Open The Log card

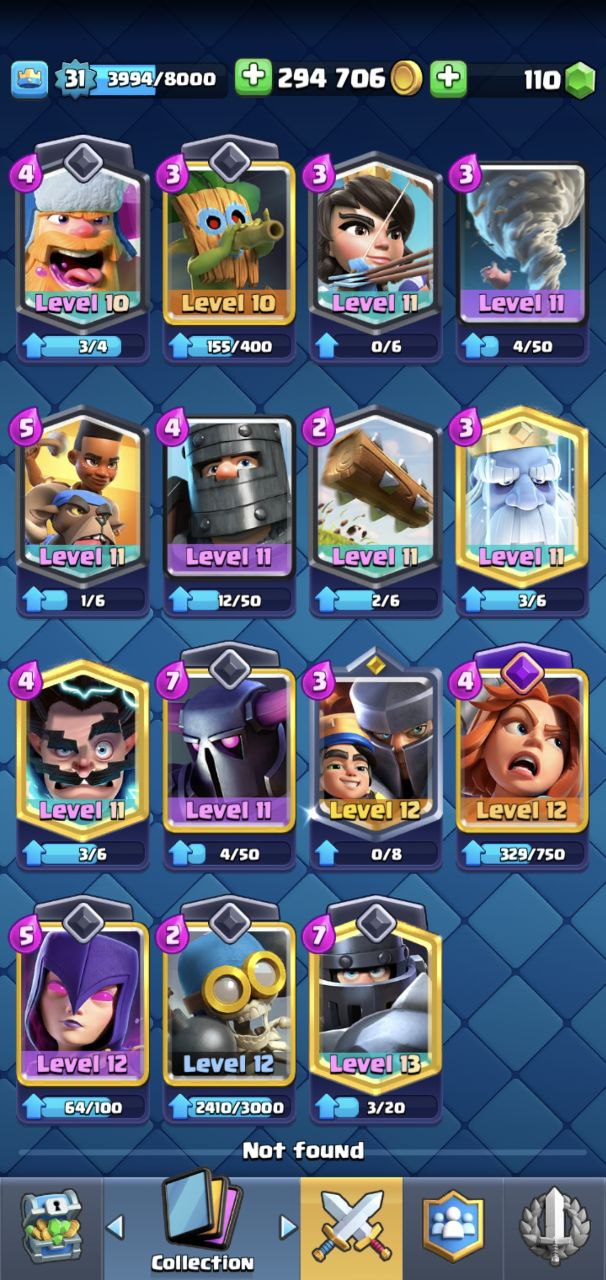(376, 509)
